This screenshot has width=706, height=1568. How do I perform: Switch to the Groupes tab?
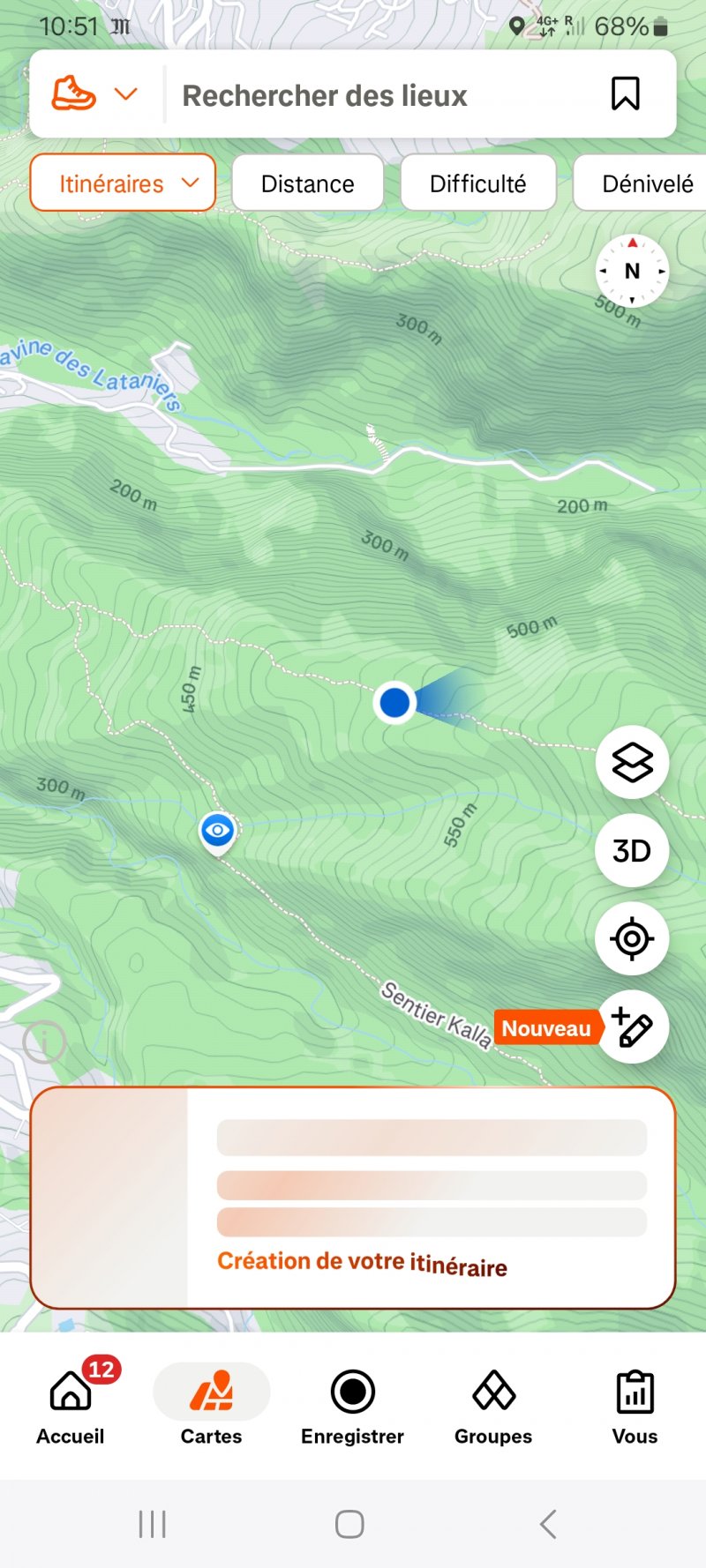(493, 1404)
